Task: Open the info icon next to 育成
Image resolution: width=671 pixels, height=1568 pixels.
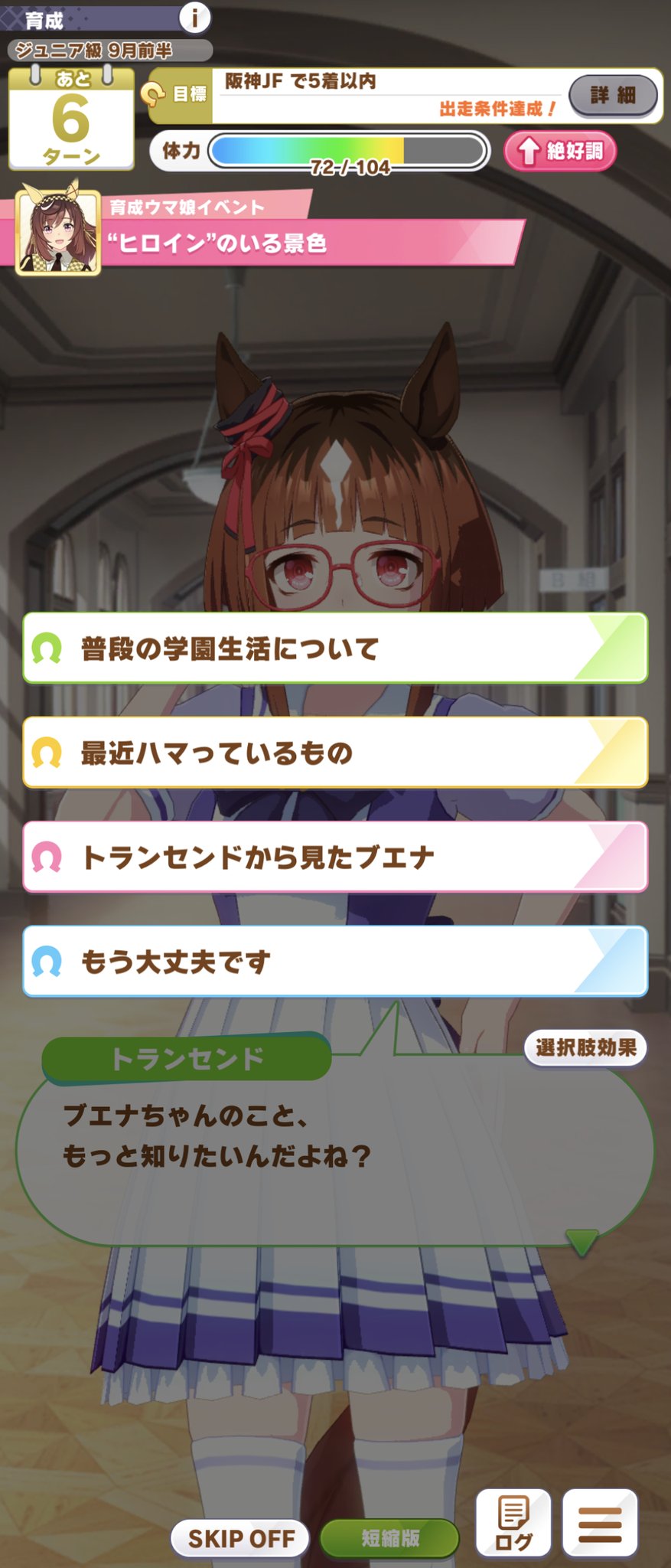Action: coord(194,17)
